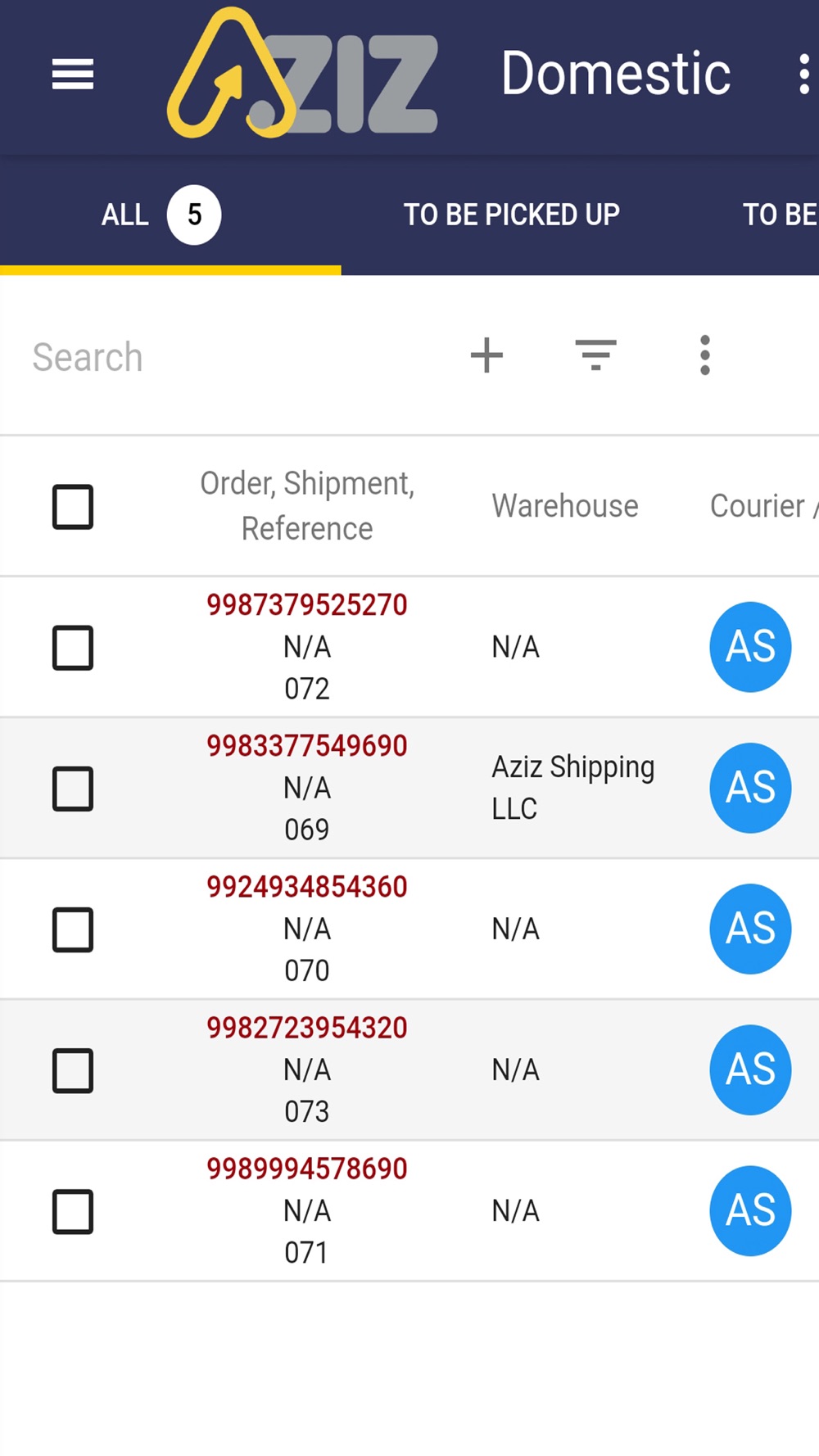Open order number 9989994578690

coord(307,1169)
